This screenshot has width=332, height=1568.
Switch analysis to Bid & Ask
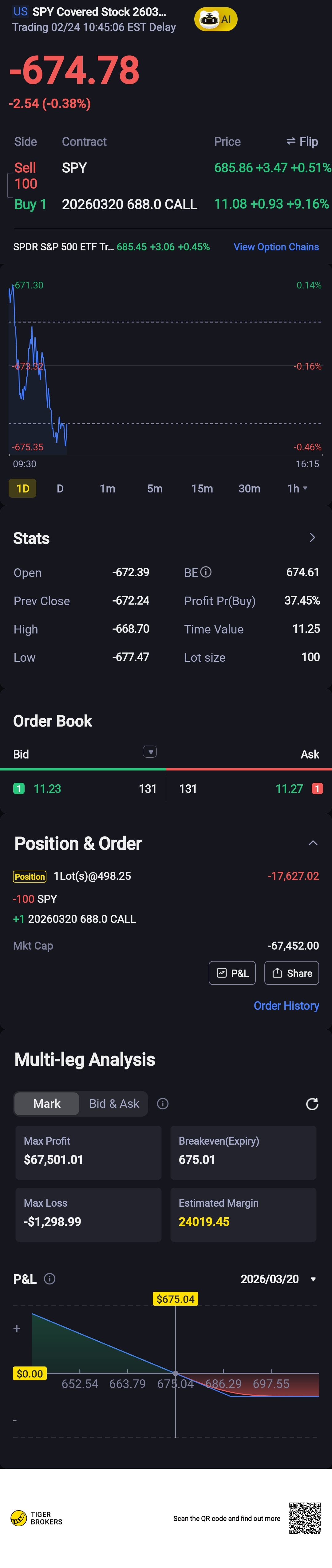(x=114, y=1103)
